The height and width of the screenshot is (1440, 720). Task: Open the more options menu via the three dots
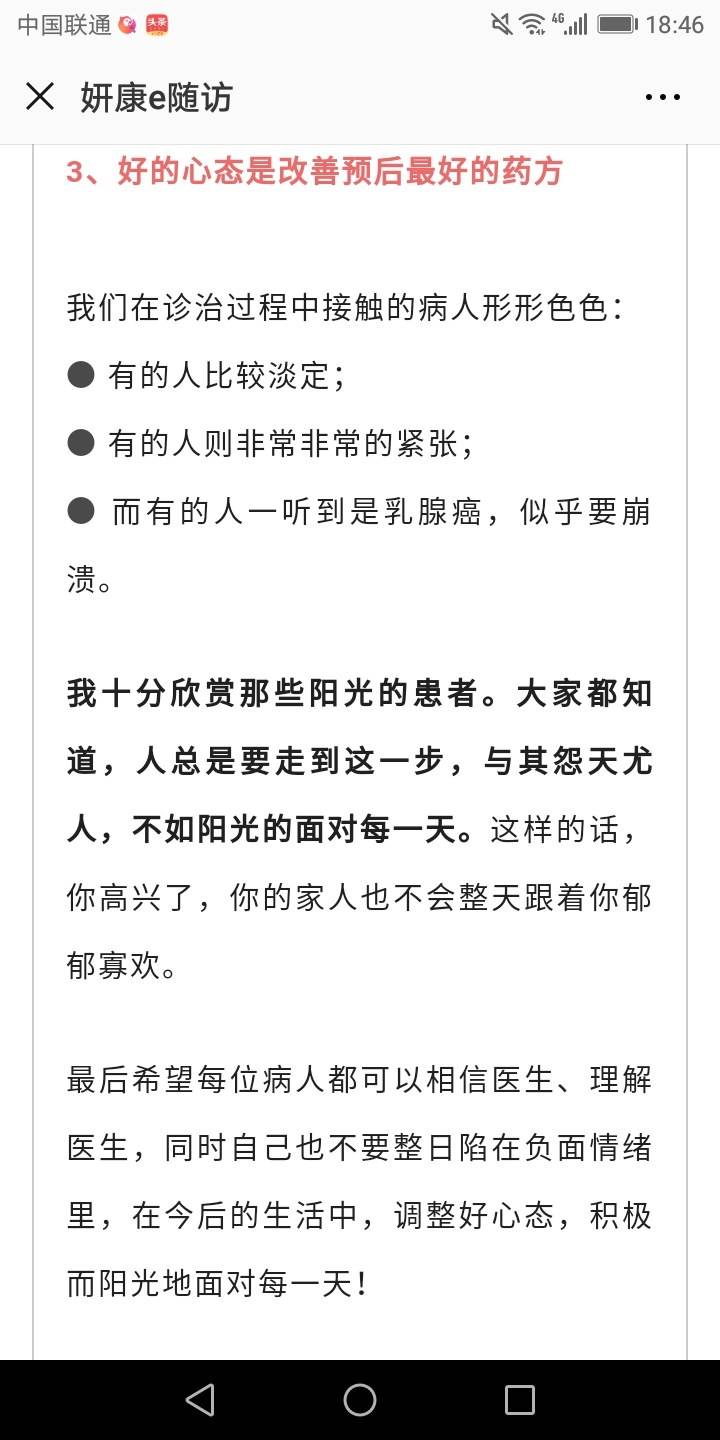click(663, 96)
